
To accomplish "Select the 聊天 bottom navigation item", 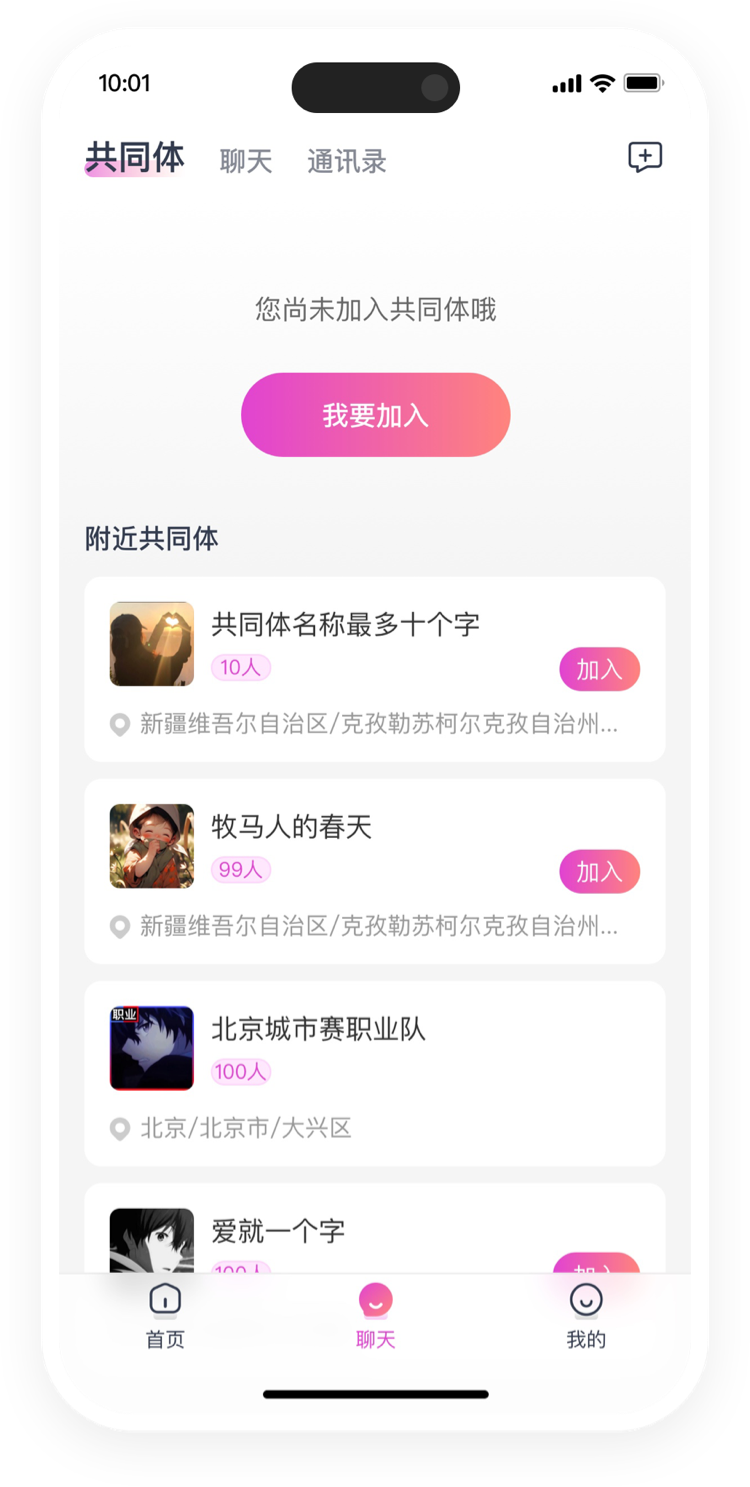I will pyautogui.click(x=375, y=1316).
